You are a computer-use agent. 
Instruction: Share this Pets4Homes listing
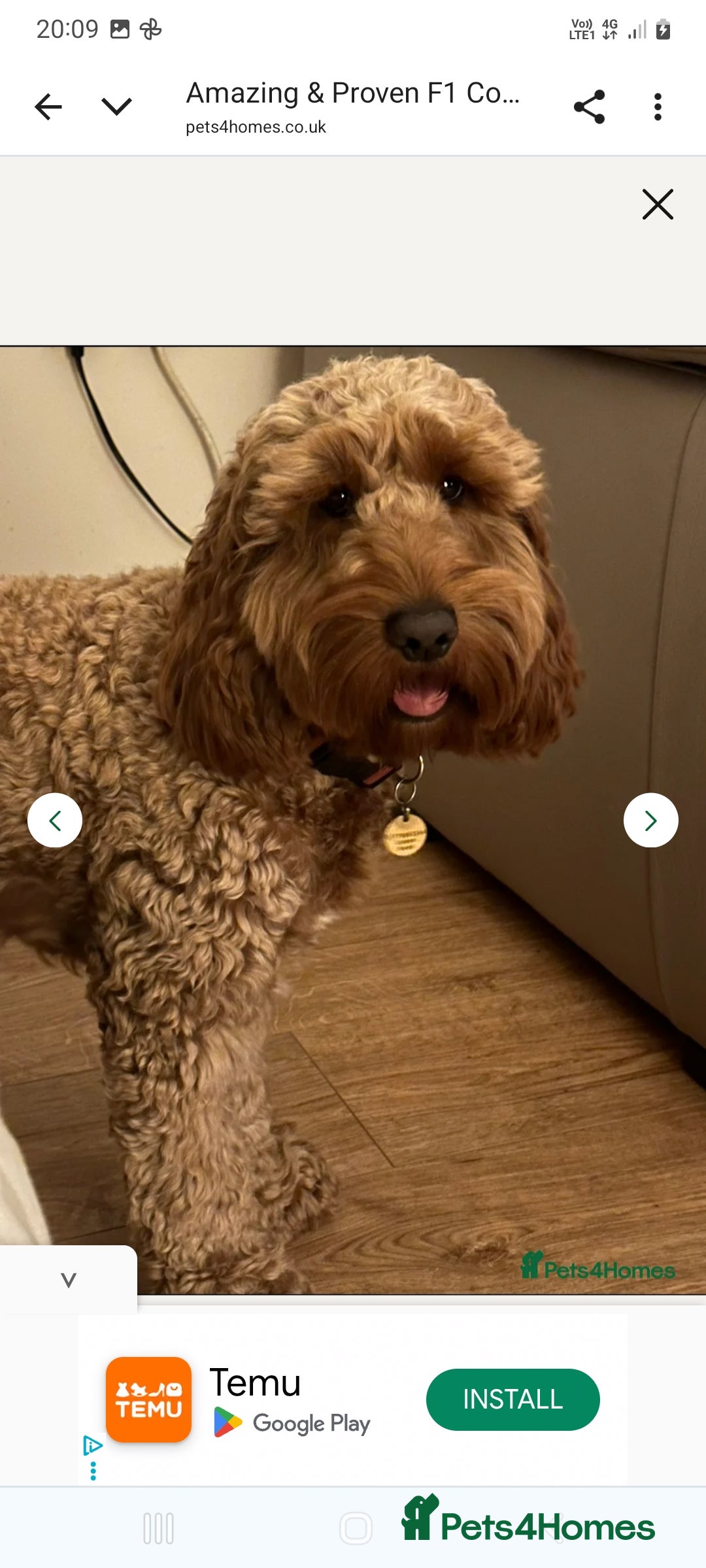(589, 106)
